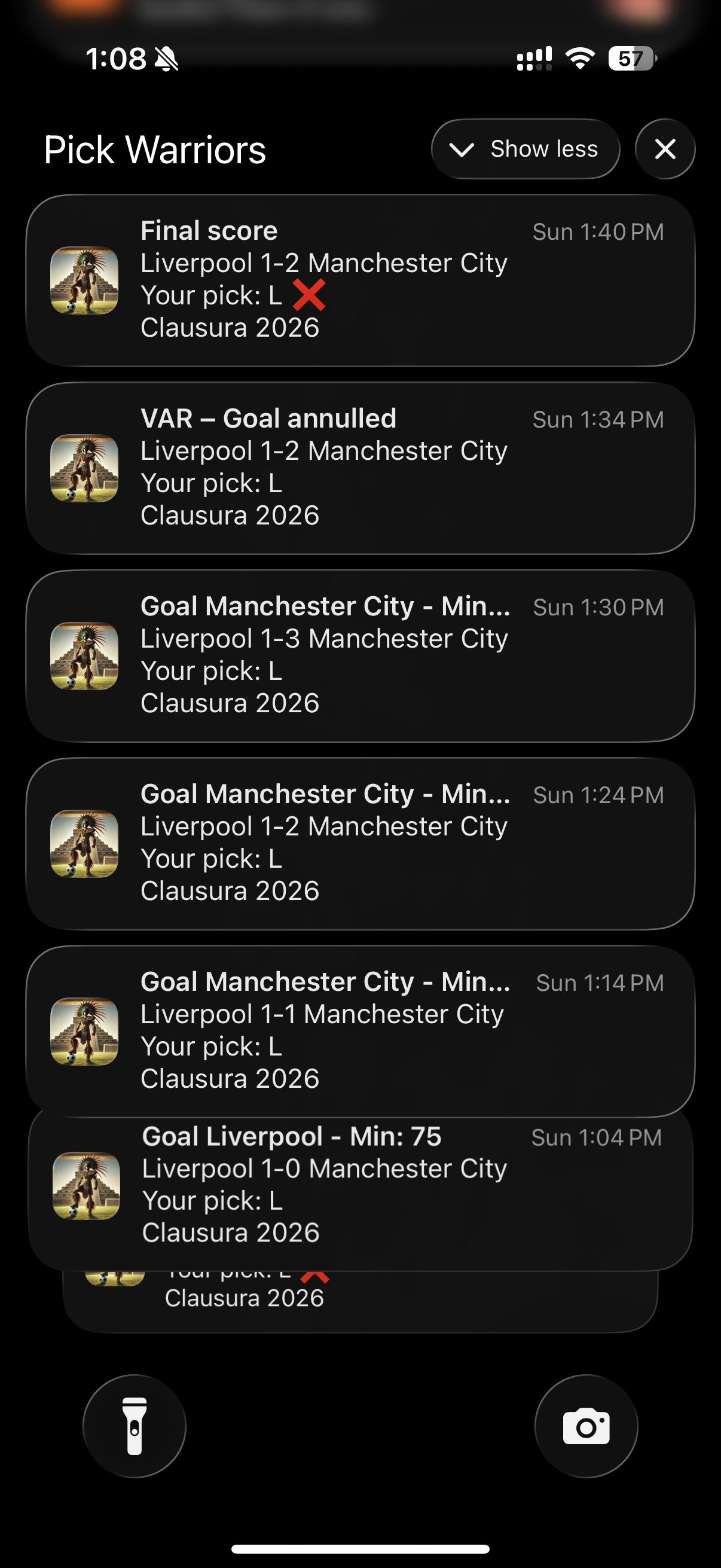This screenshot has width=721, height=1568.
Task: Open the Goal Liverpool Min: 75 notification
Action: (360, 1186)
